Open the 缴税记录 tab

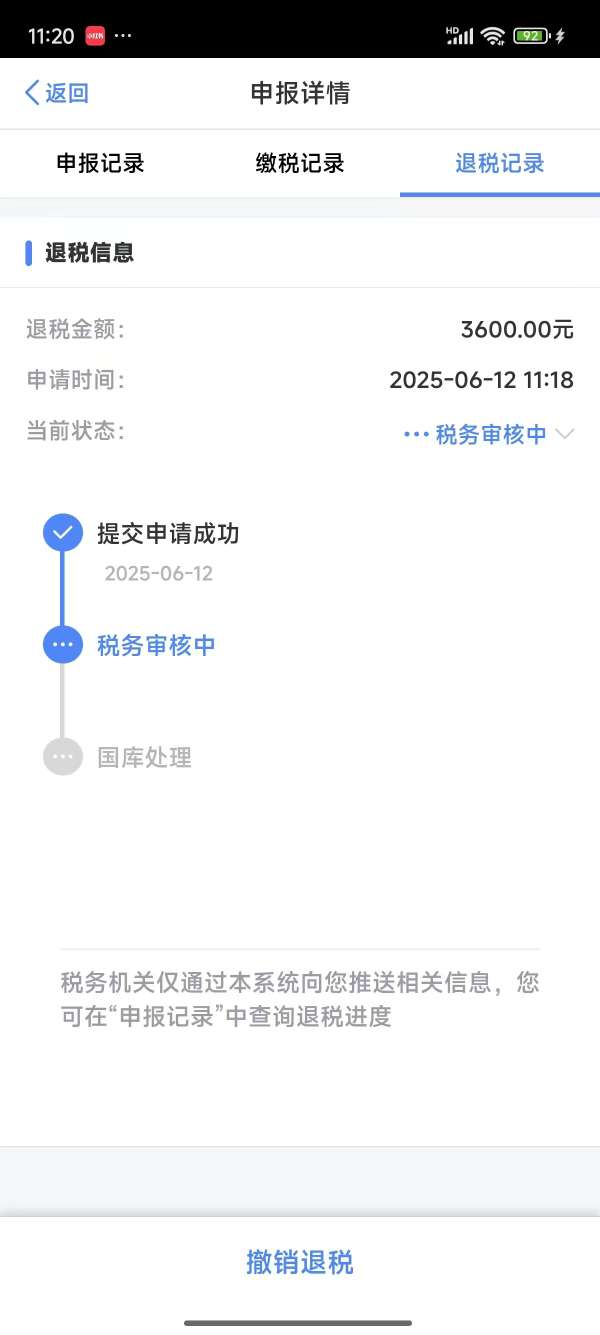point(300,164)
